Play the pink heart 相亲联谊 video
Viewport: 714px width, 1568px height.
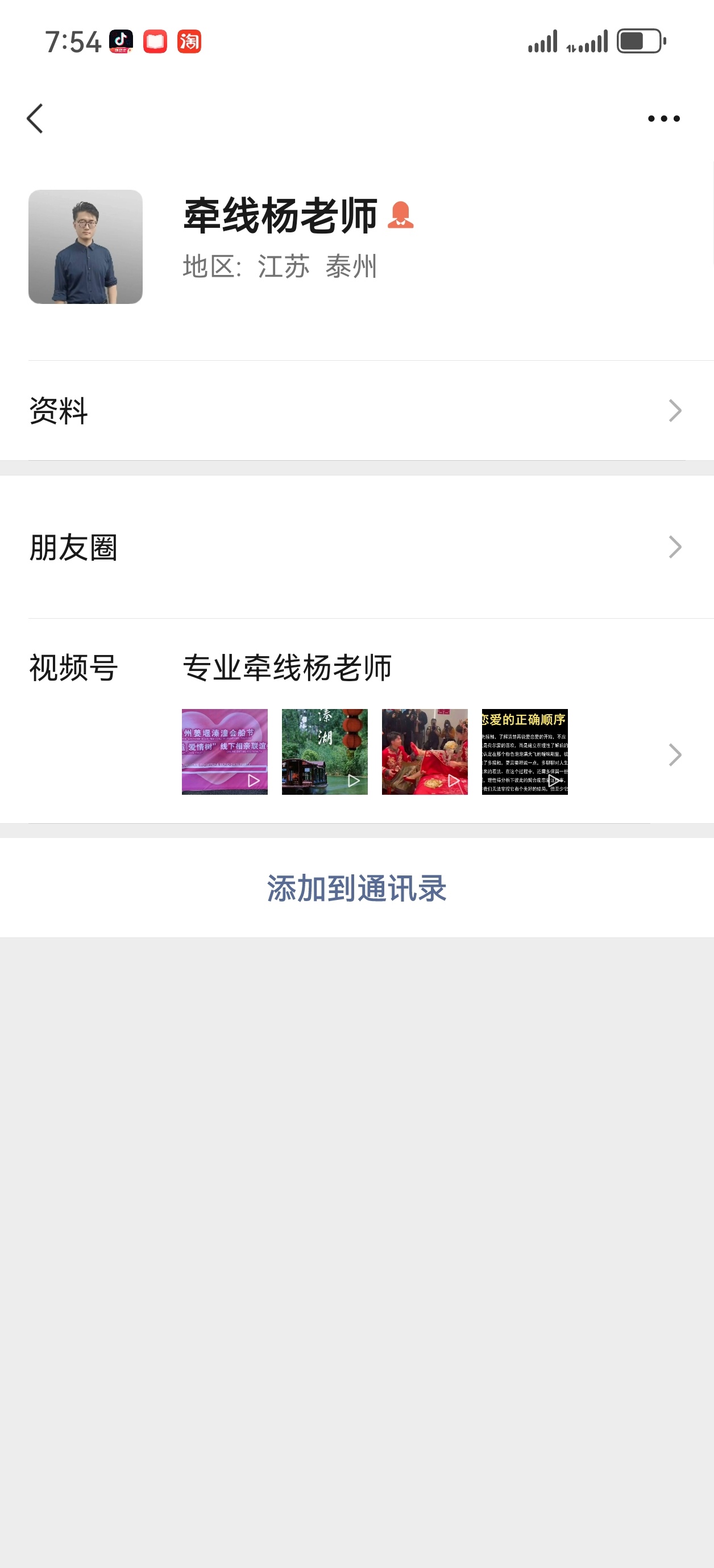coord(225,752)
